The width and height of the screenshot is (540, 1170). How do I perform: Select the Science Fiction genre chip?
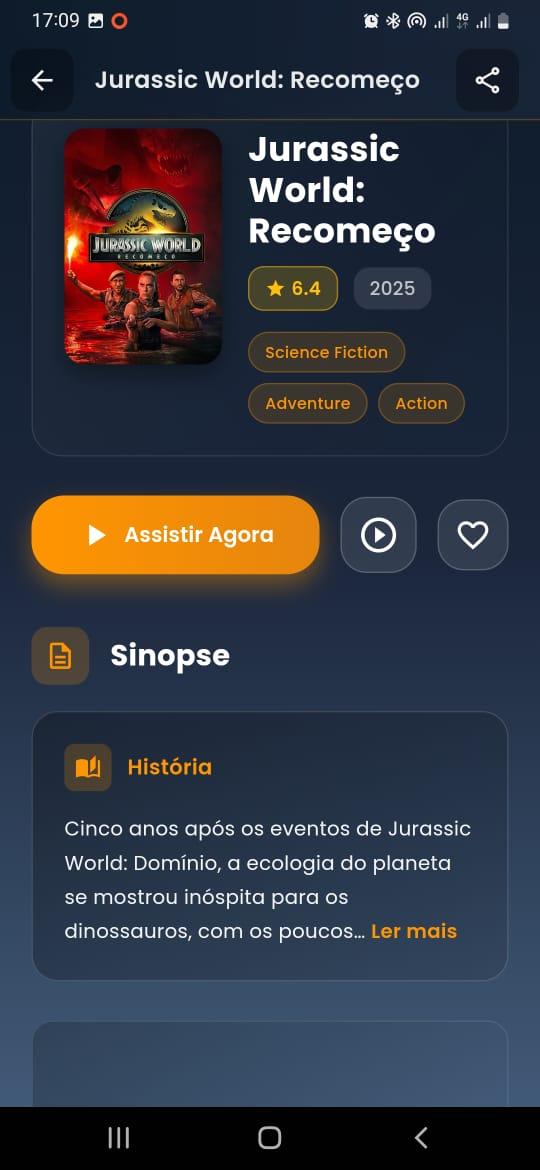pyautogui.click(x=327, y=352)
